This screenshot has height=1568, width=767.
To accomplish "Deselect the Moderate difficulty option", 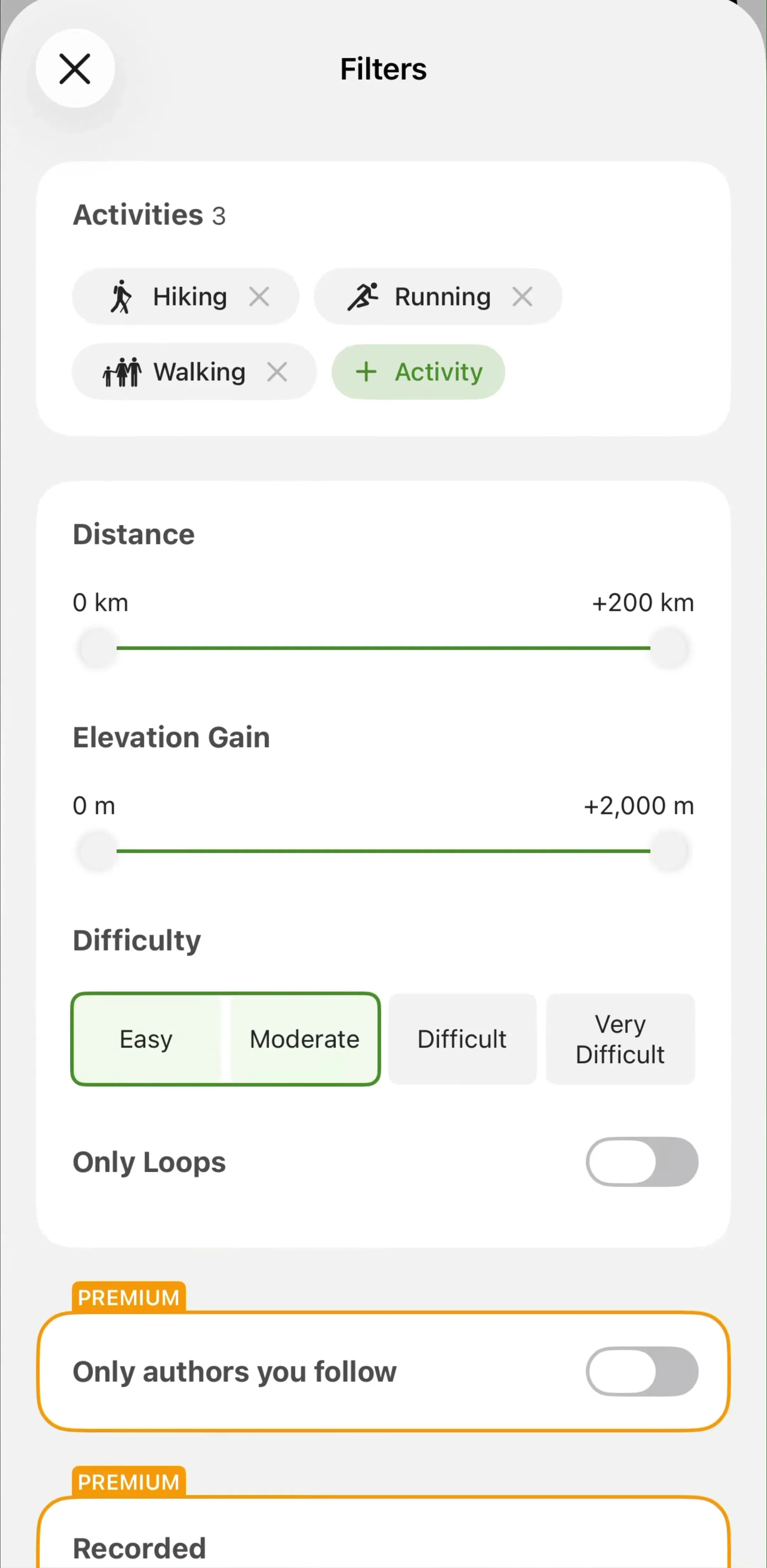I will 304,1039.
